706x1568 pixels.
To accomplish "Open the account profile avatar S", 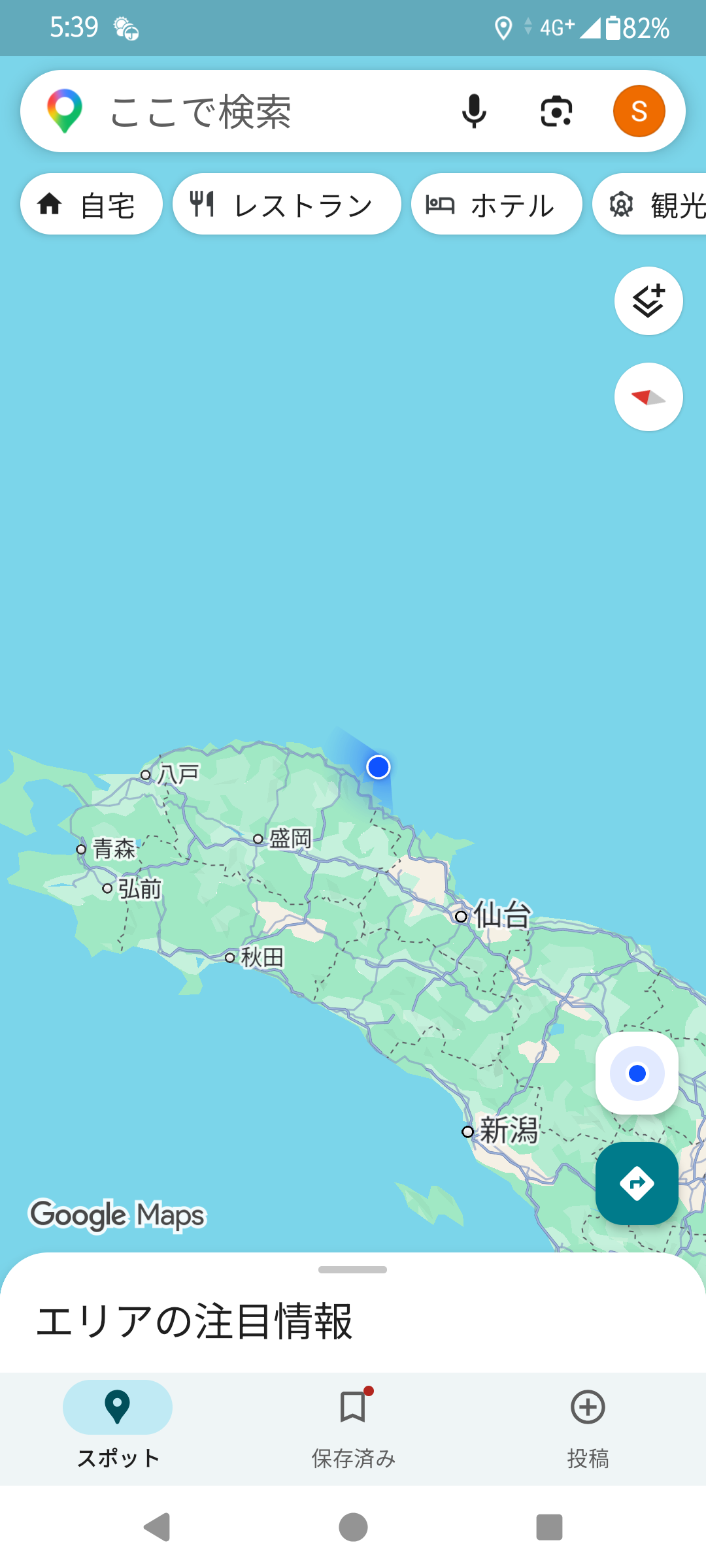I will pos(639,112).
